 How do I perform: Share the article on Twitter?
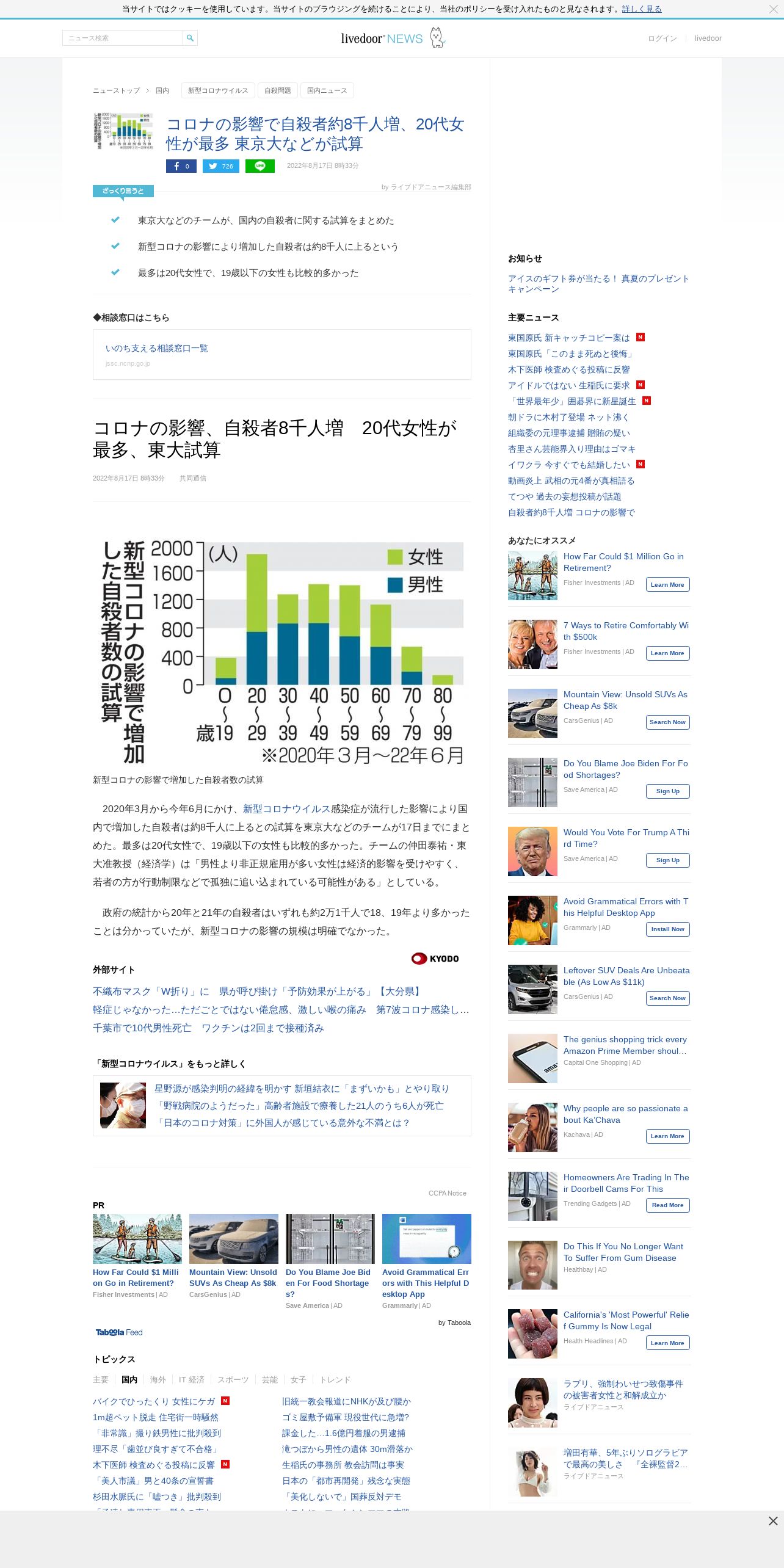220,166
